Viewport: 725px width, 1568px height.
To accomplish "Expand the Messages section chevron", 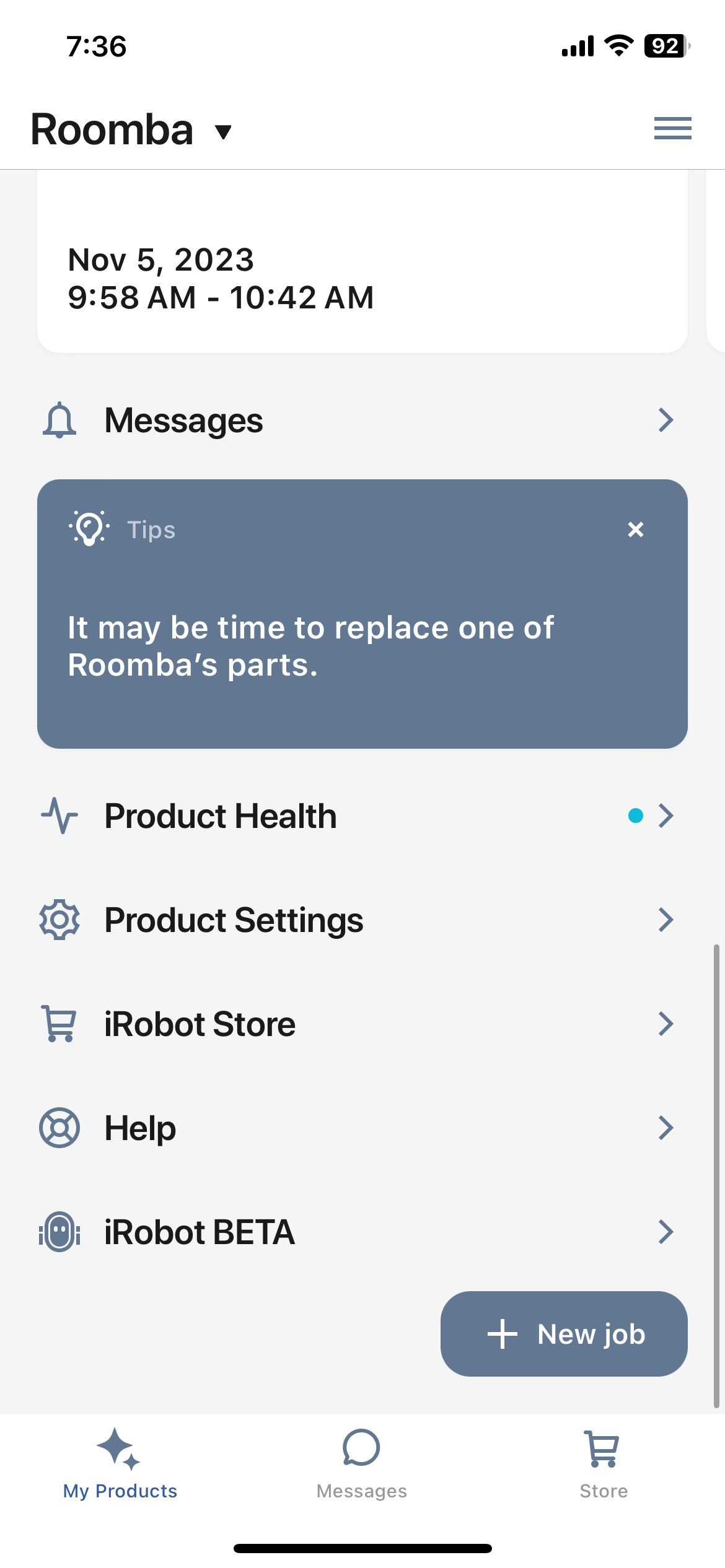I will [666, 420].
